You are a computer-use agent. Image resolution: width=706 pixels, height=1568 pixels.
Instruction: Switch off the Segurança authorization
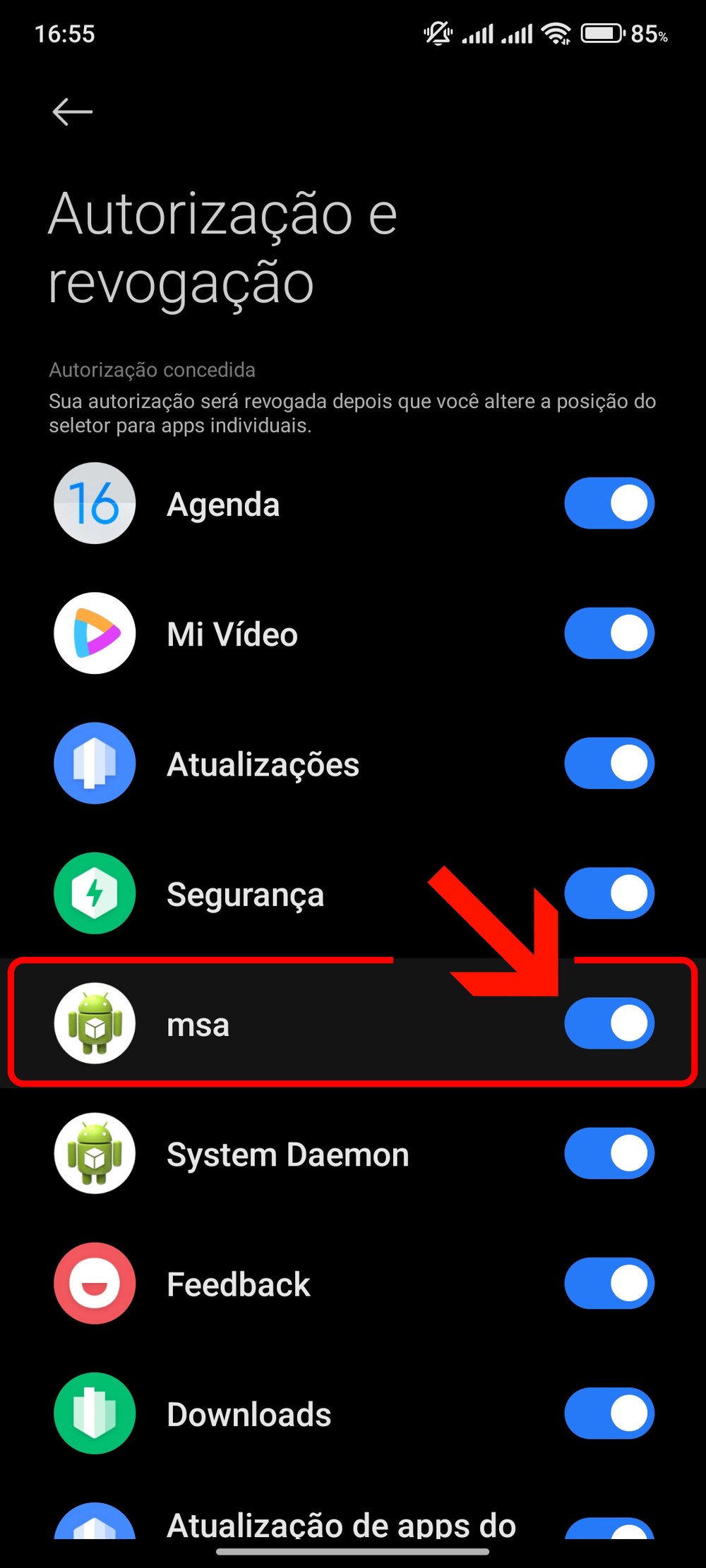pos(609,893)
